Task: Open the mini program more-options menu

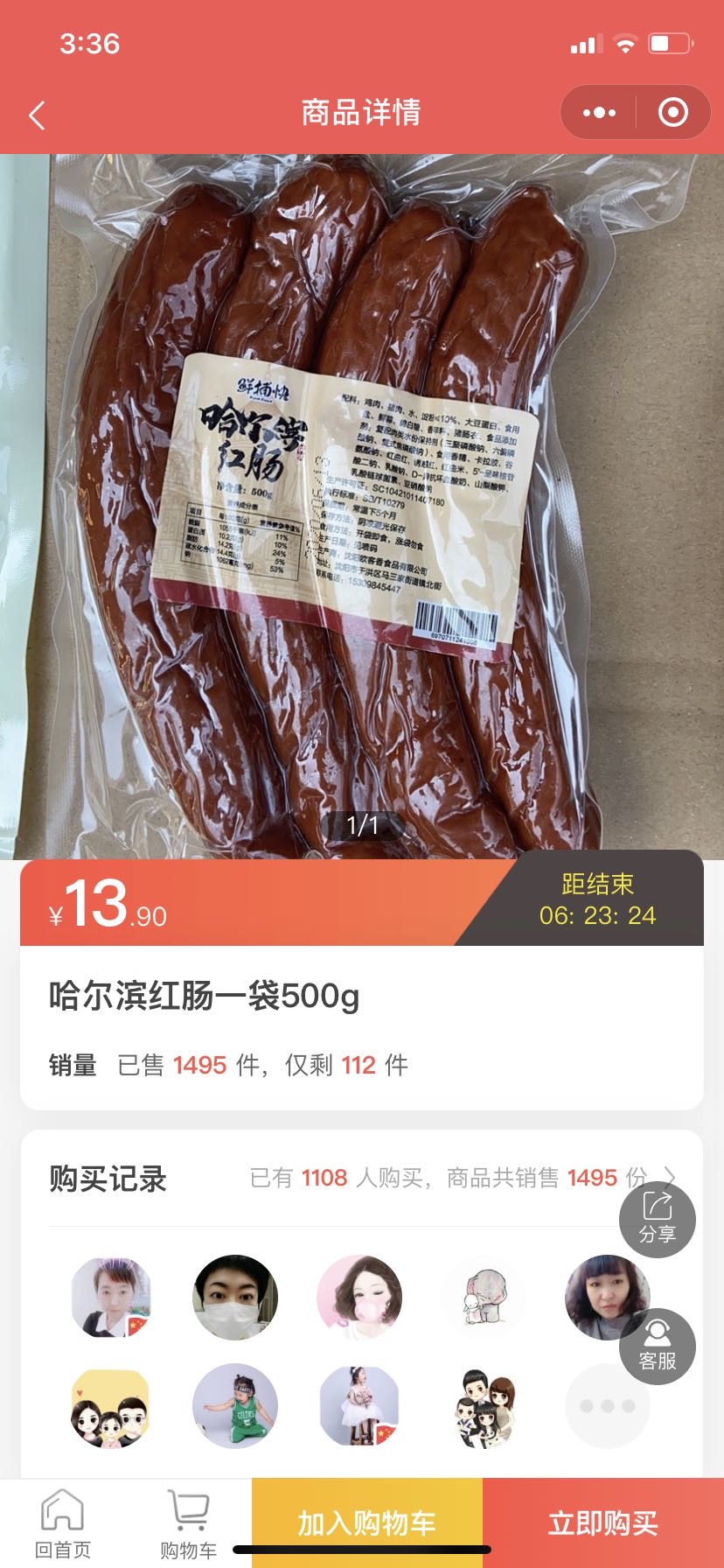Action: [599, 113]
